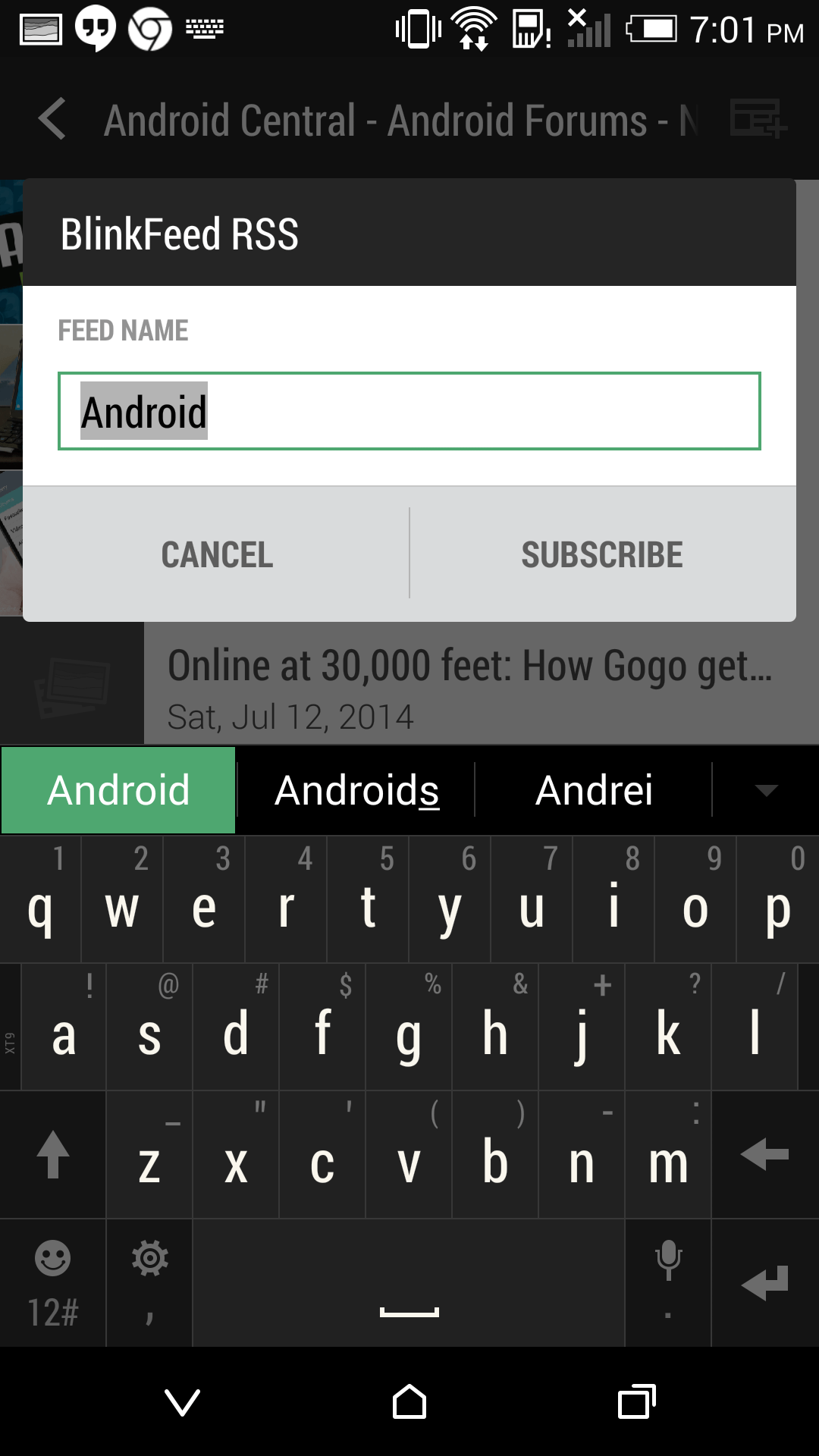Choose the 'Androids' keyboard suggestion

click(356, 790)
